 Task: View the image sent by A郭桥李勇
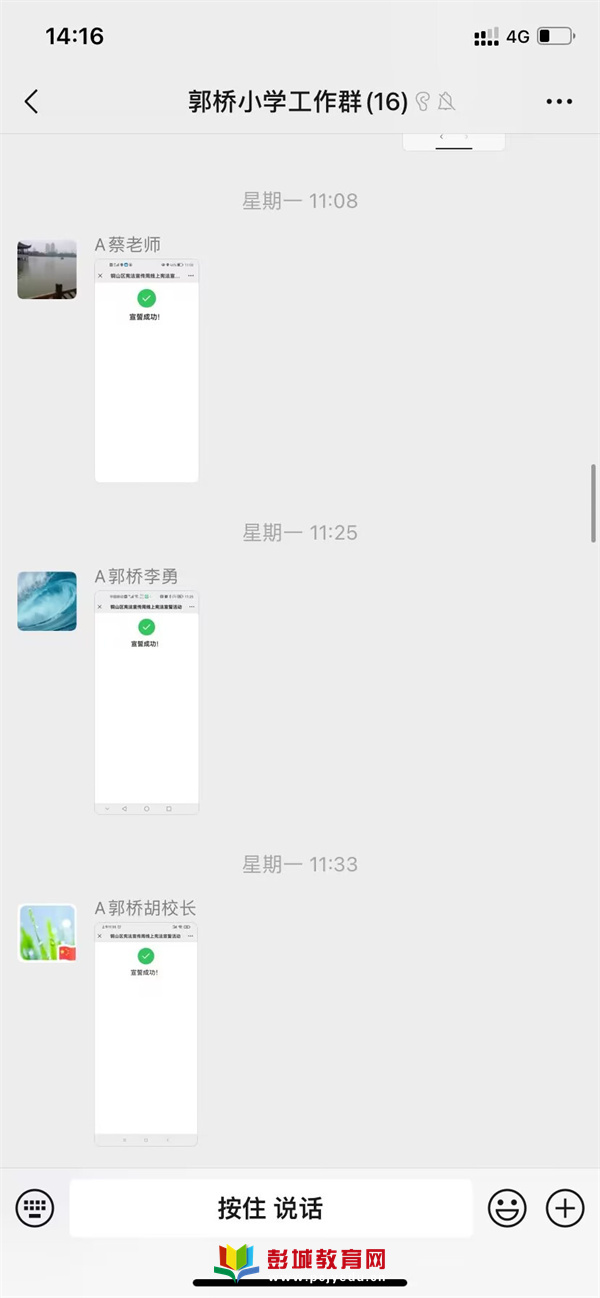tap(146, 703)
